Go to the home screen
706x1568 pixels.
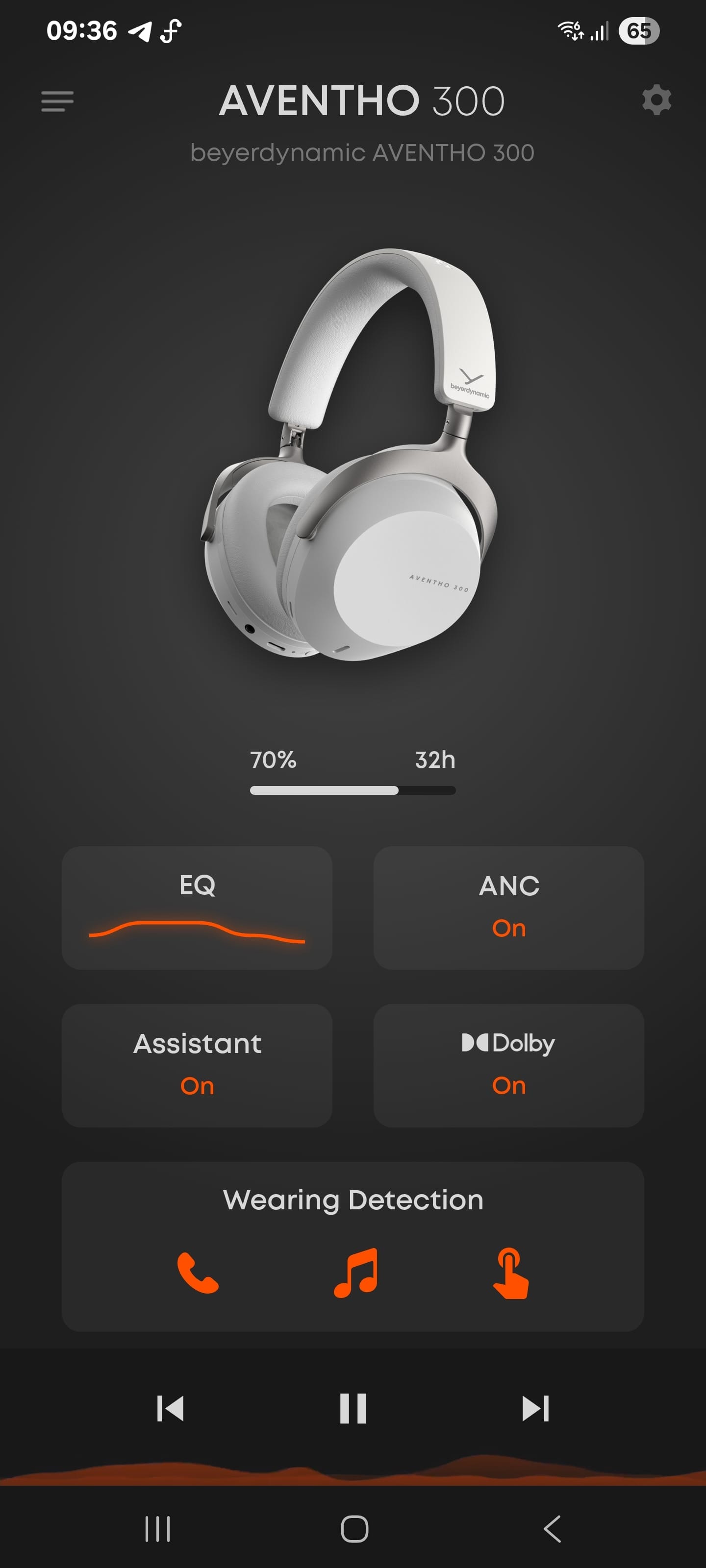point(354,1528)
